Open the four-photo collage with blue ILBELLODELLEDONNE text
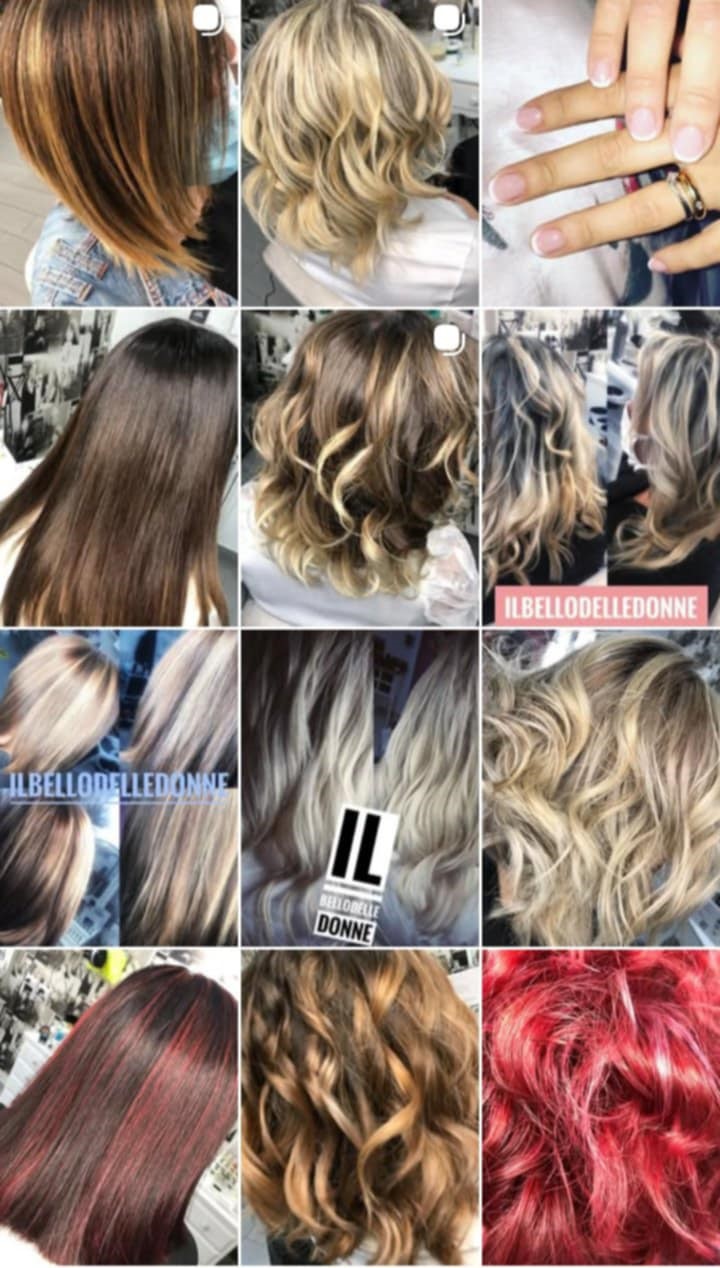This screenshot has height=1268, width=720. (x=118, y=787)
